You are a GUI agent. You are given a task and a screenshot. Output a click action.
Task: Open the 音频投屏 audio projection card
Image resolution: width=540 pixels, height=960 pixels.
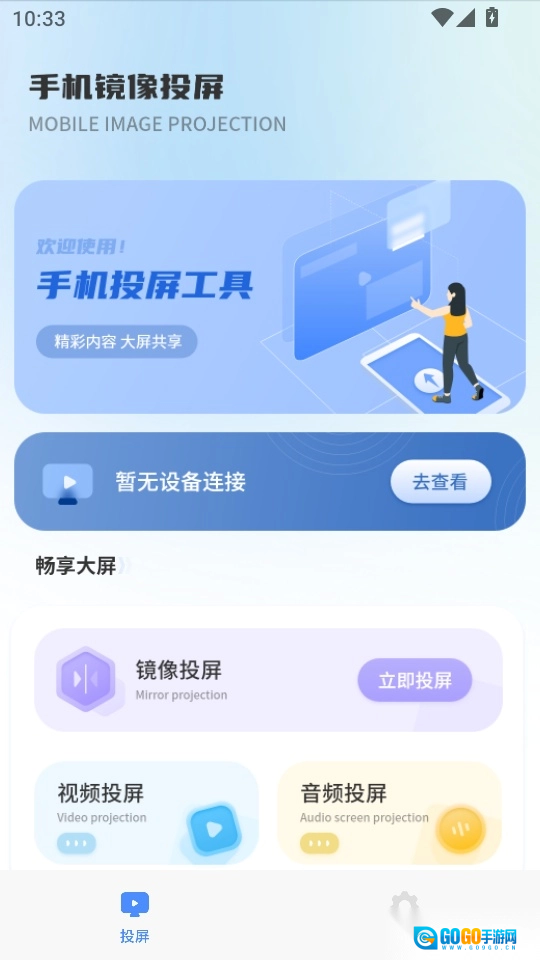point(389,813)
